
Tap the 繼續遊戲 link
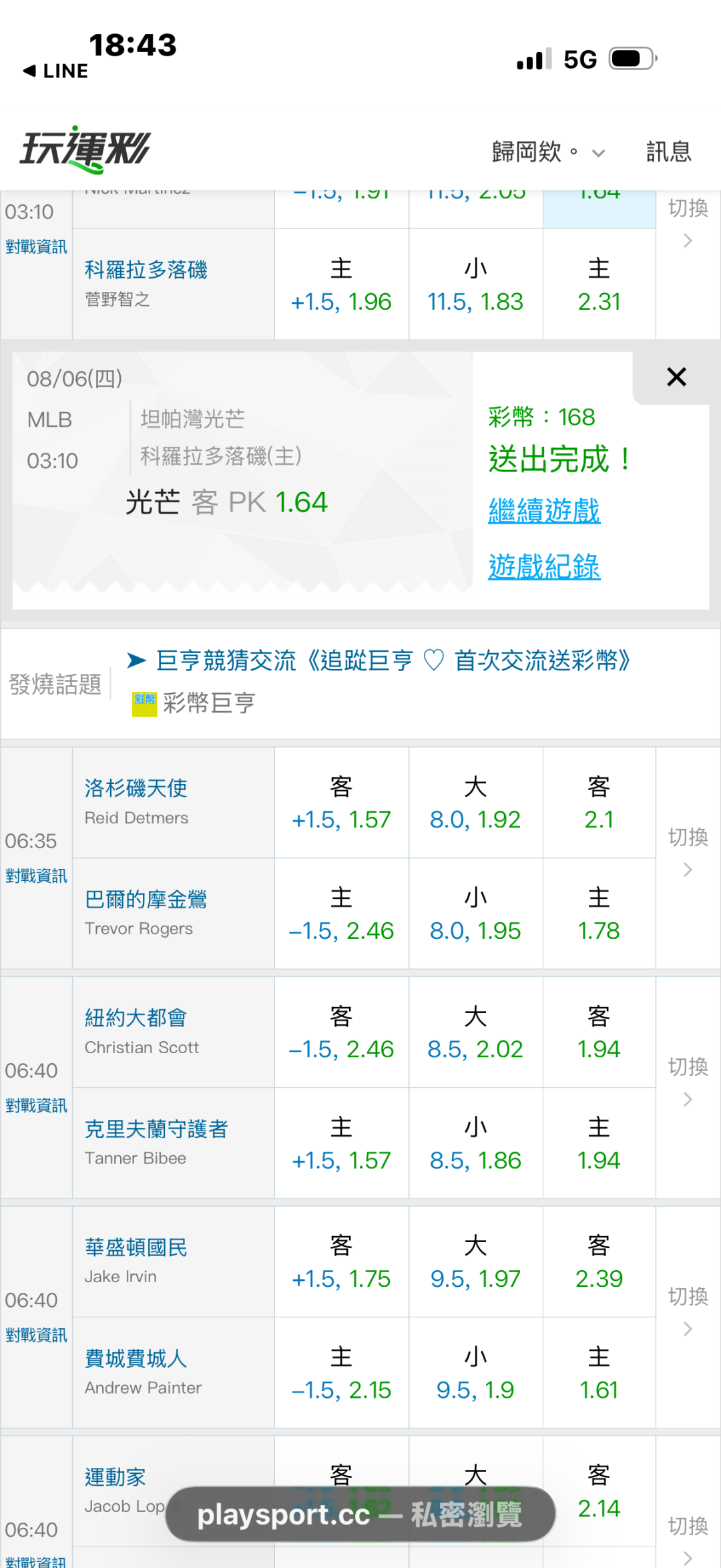[544, 512]
